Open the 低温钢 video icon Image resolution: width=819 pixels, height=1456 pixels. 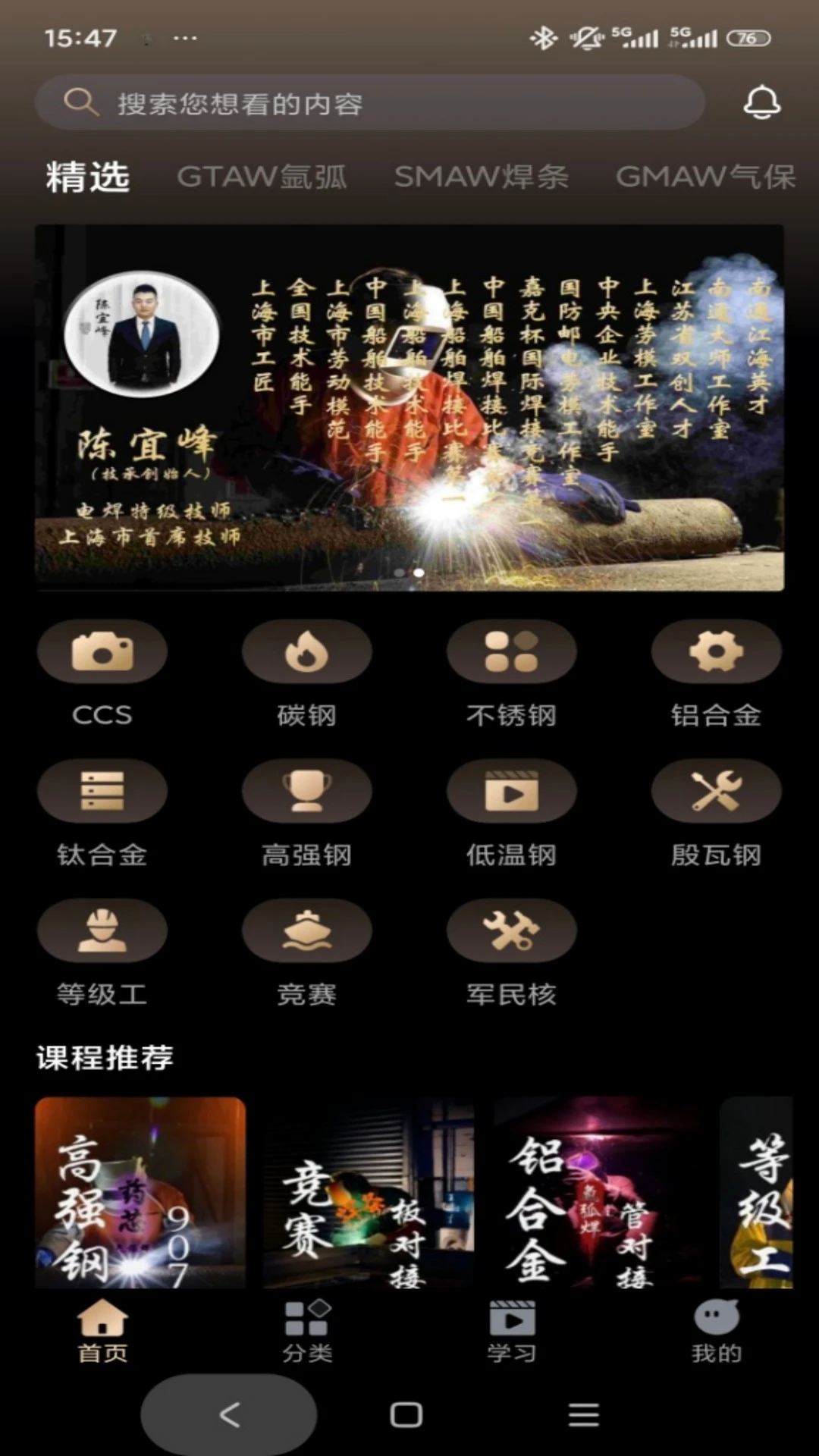(x=512, y=791)
